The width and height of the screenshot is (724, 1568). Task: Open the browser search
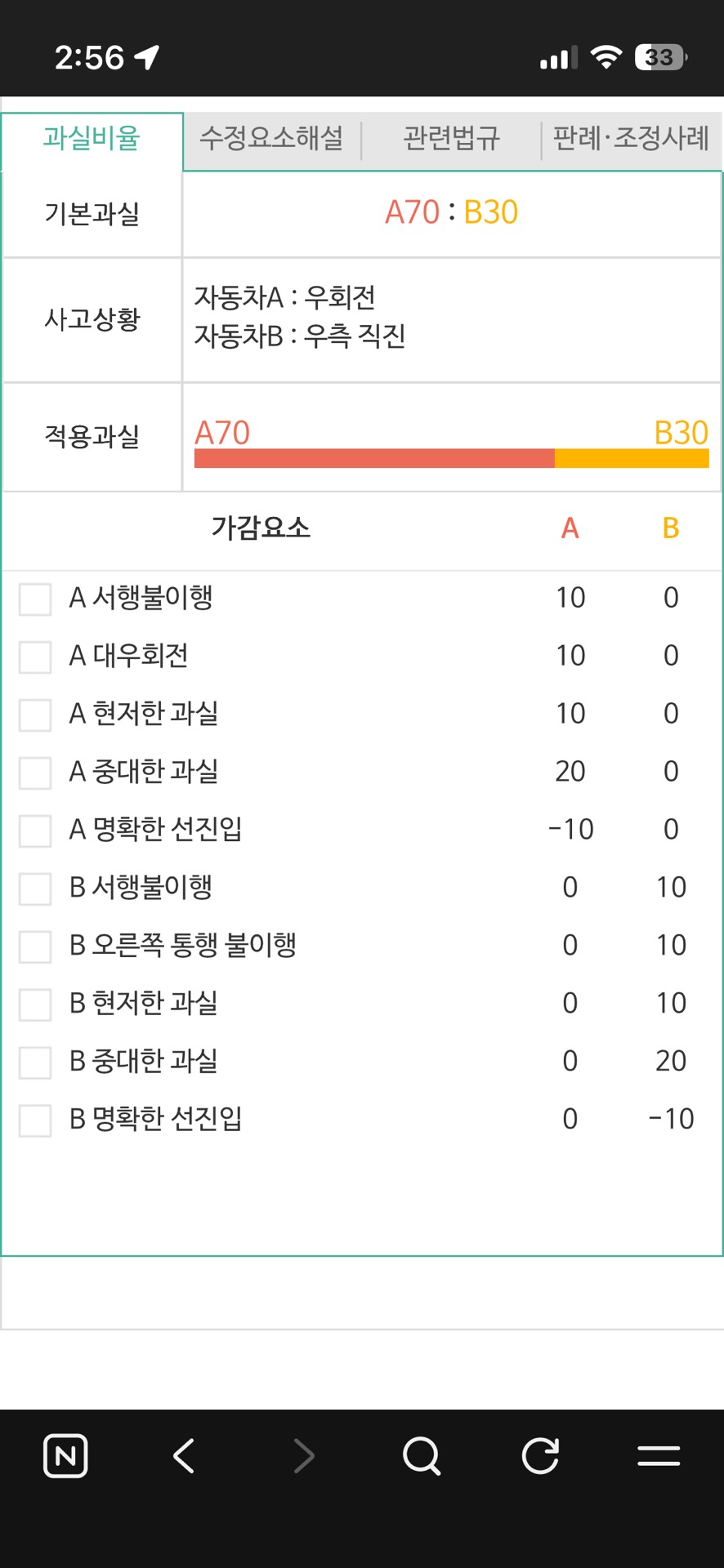pos(422,1455)
